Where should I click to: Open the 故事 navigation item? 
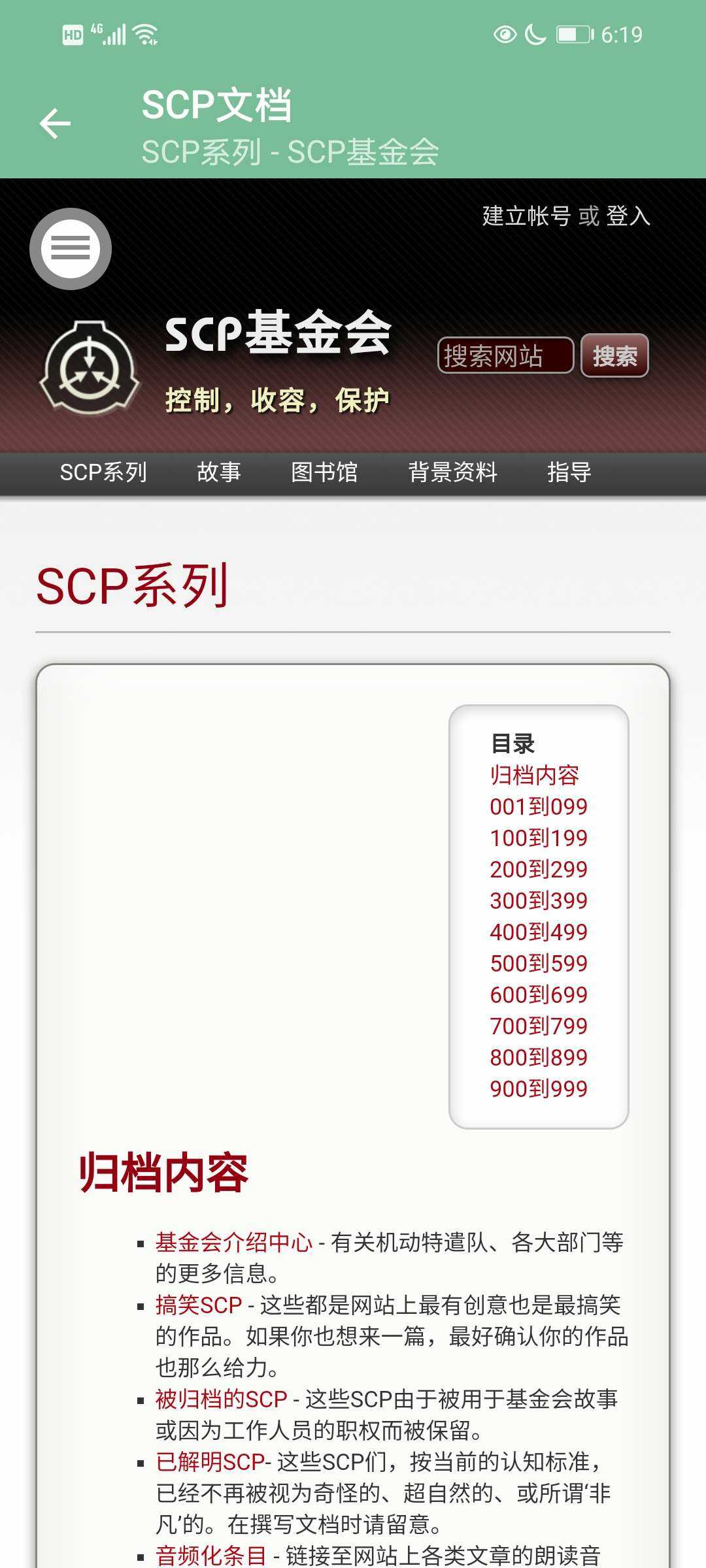(219, 472)
